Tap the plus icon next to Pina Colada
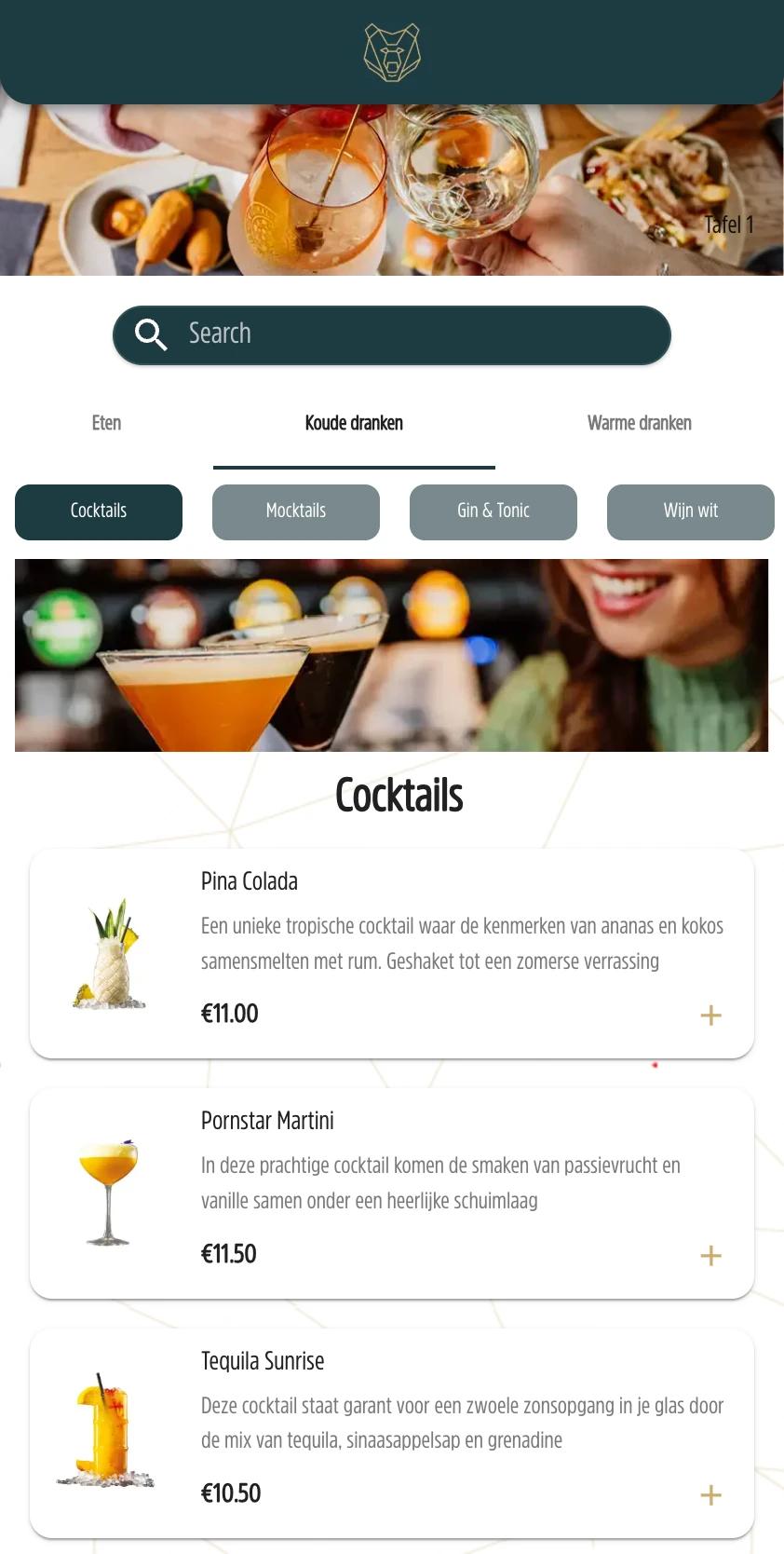 710,1016
